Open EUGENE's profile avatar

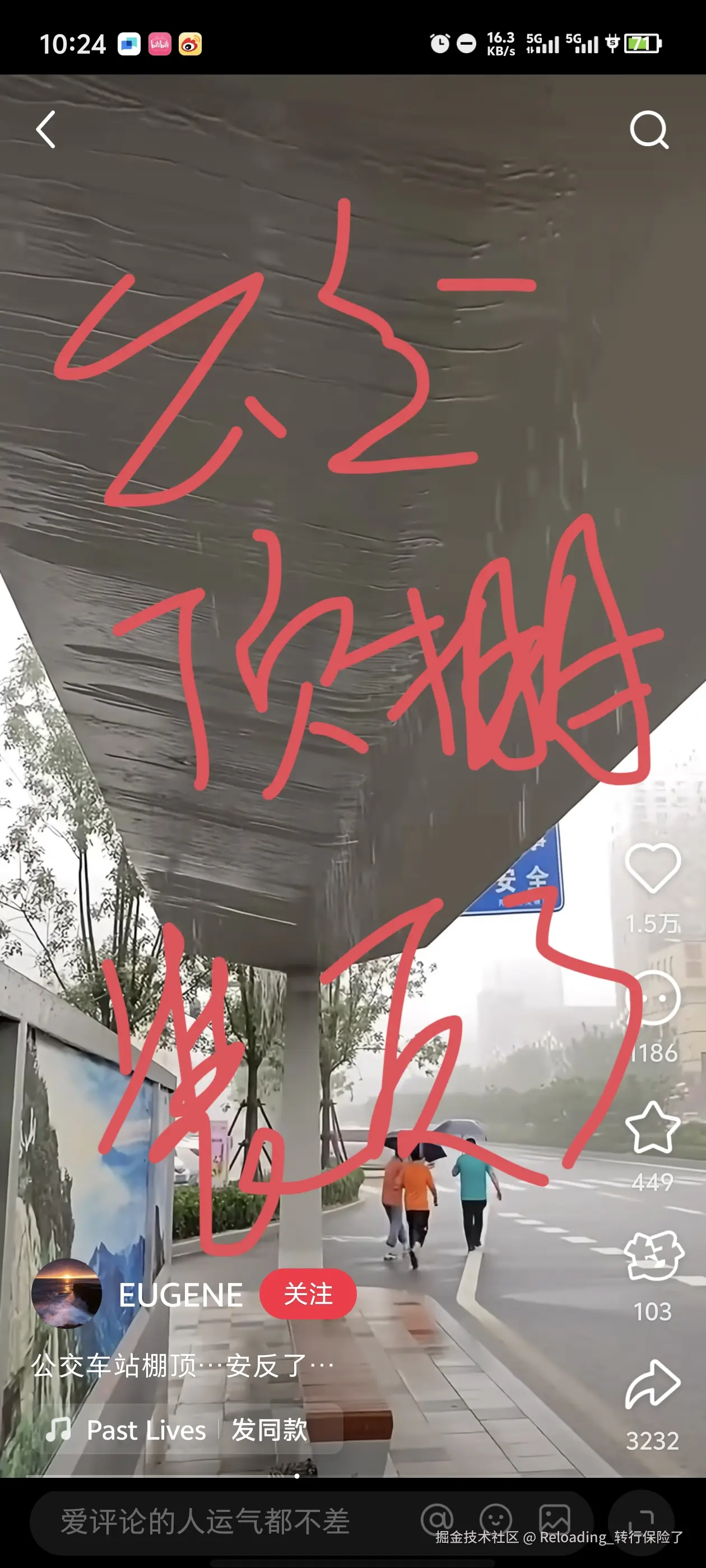pyautogui.click(x=66, y=1293)
